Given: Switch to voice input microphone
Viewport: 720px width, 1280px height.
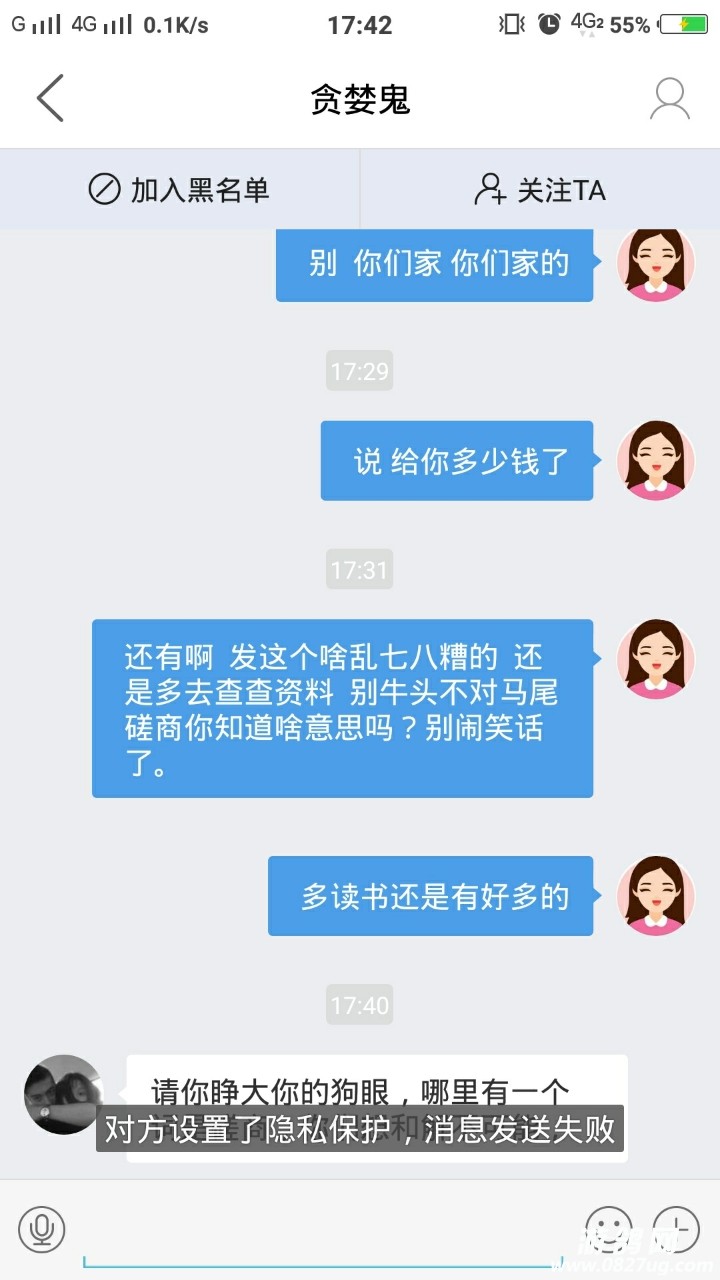Looking at the screenshot, I should (x=42, y=1229).
